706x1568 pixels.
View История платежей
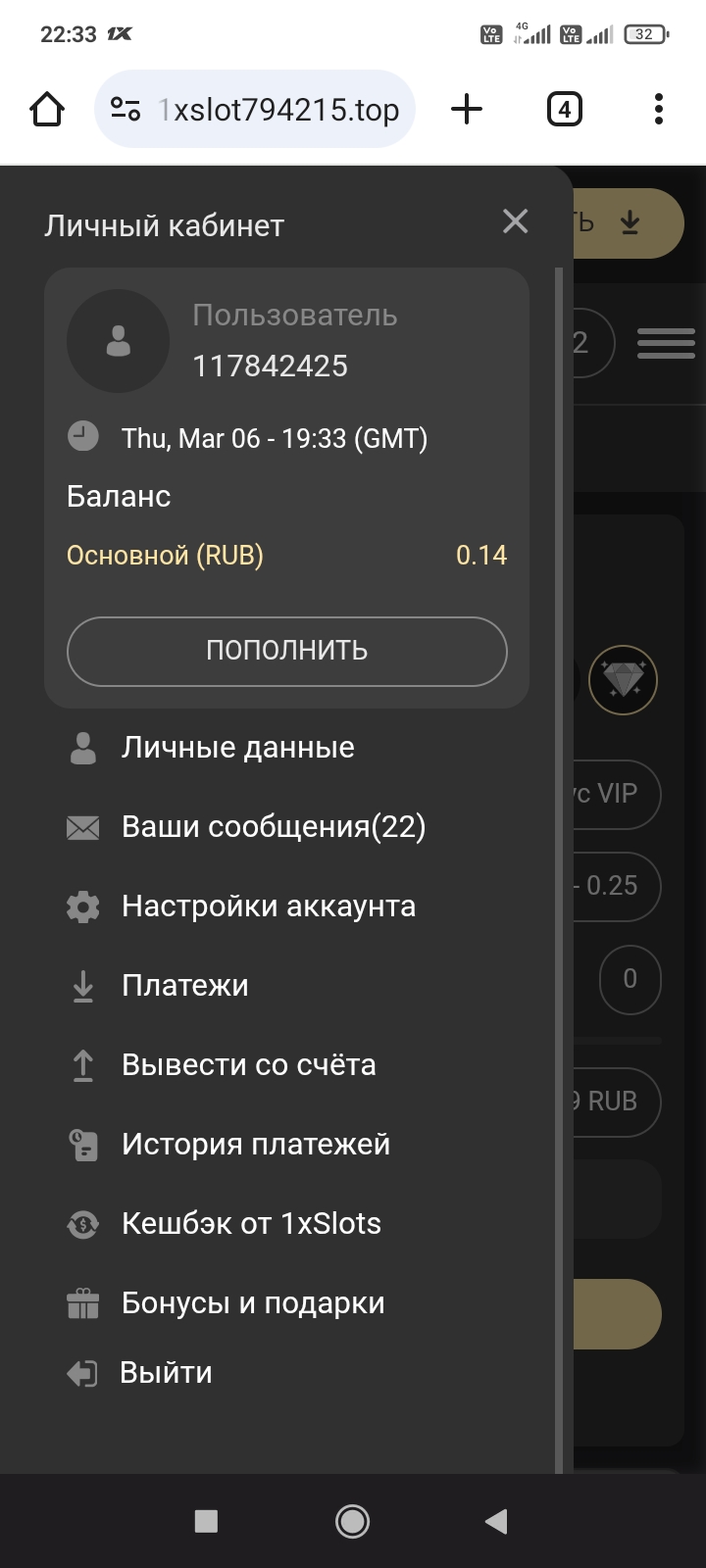255,1145
